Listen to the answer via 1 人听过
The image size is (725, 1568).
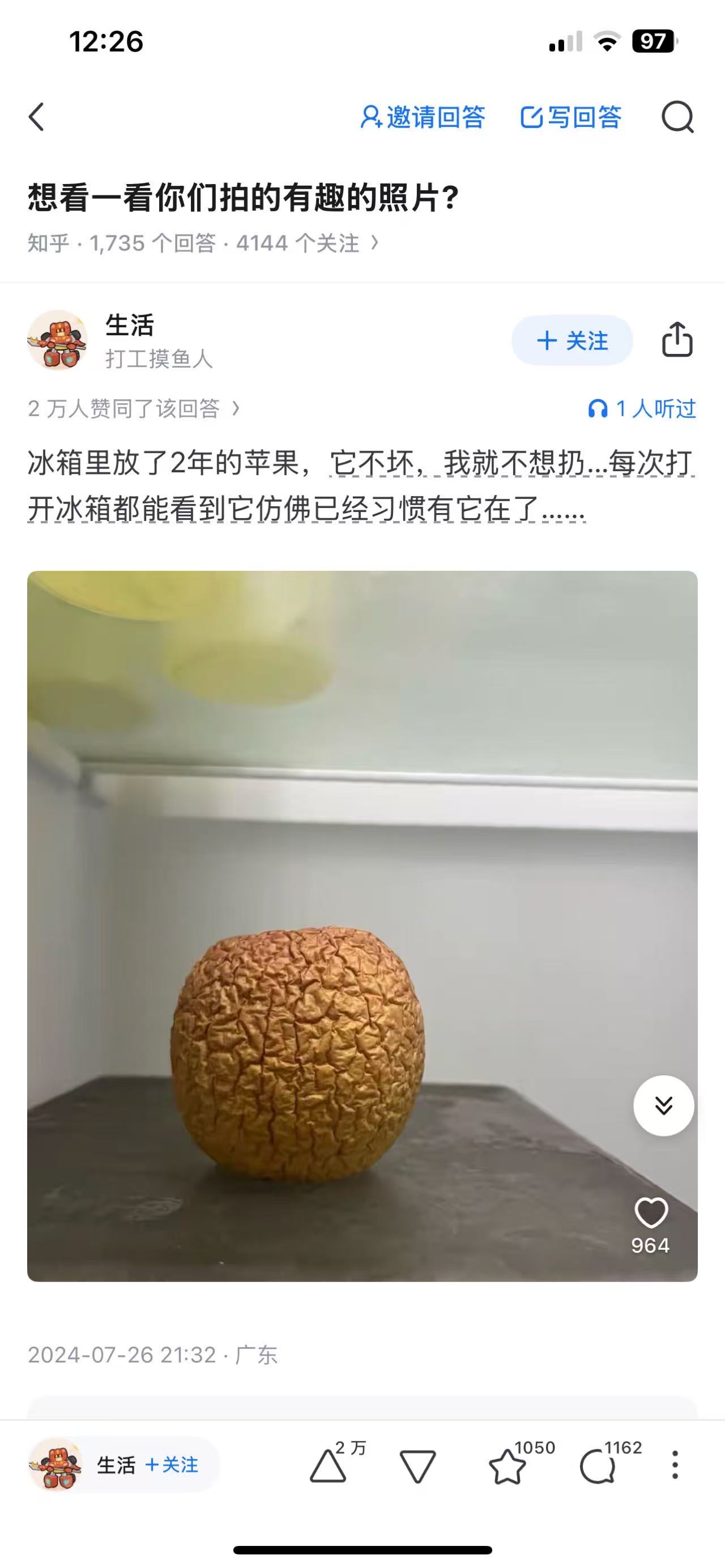click(x=642, y=408)
